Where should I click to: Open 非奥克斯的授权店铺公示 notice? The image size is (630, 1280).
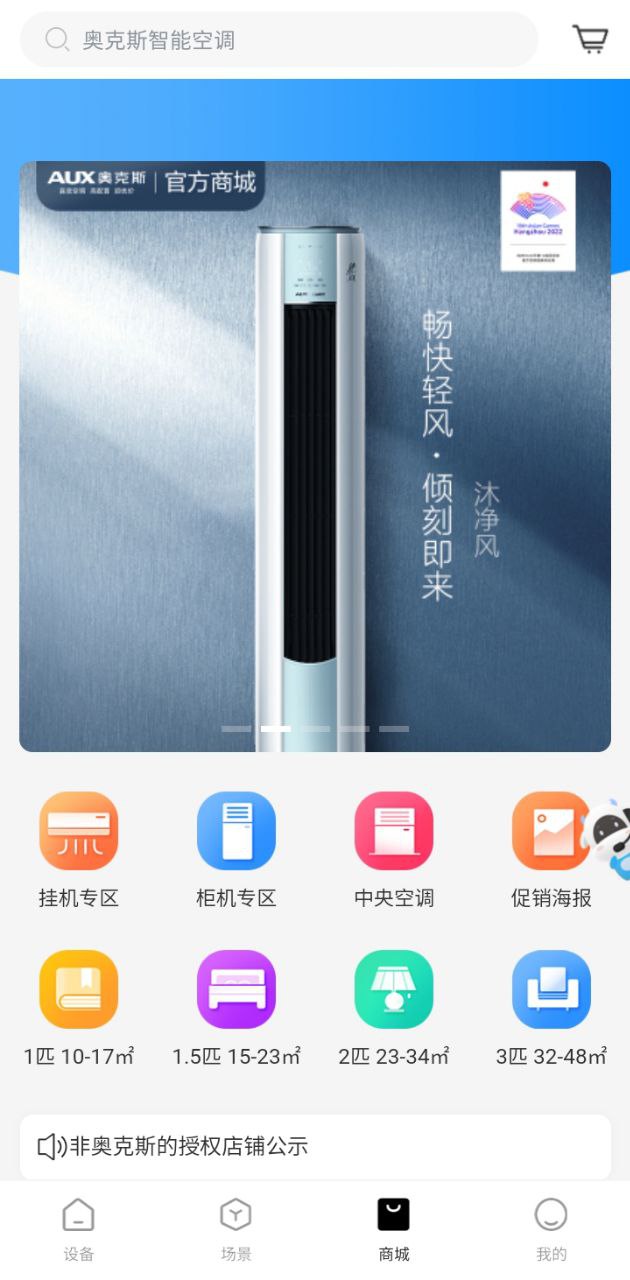(315, 1146)
